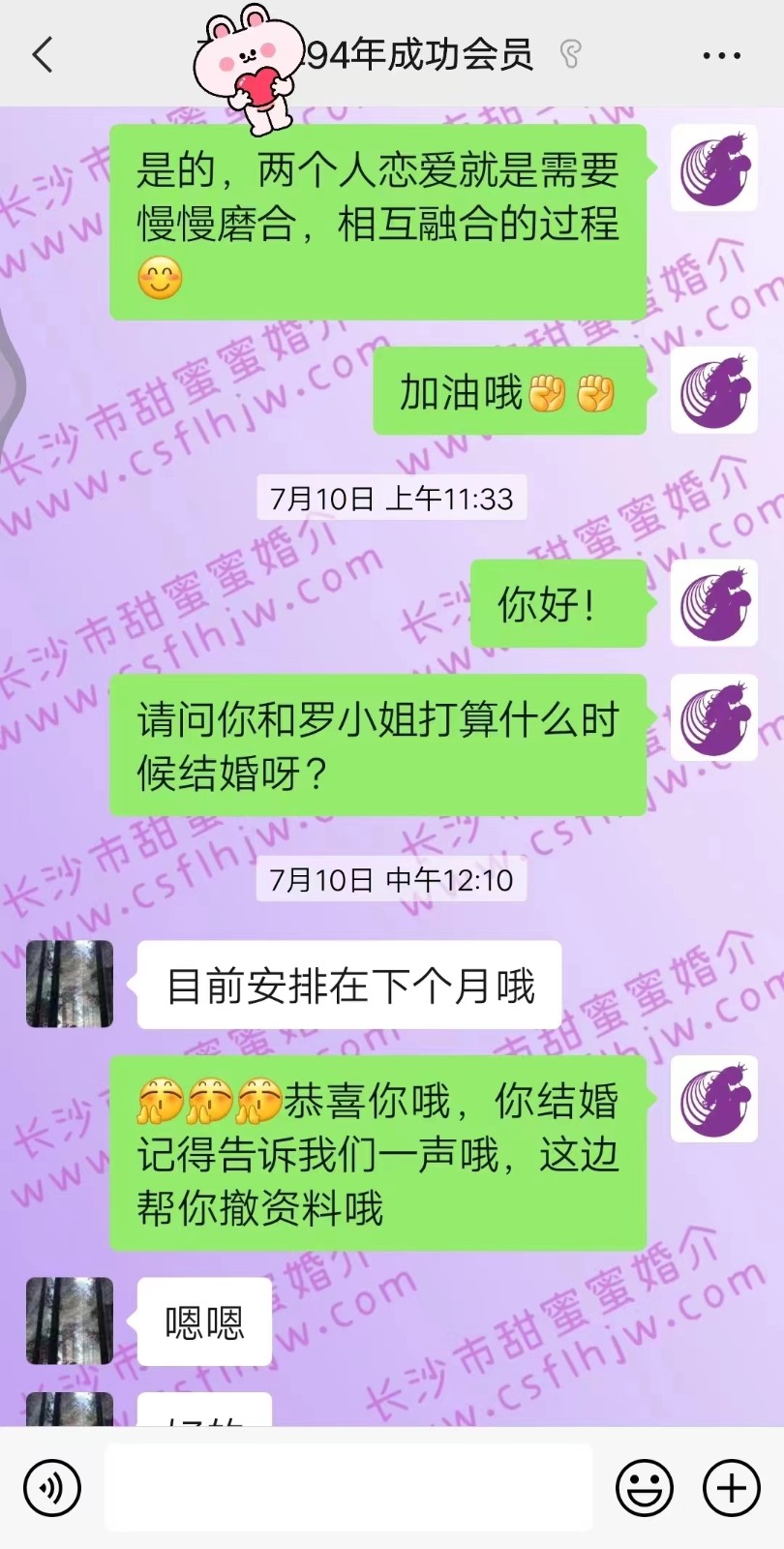The height and width of the screenshot is (1549, 784).
Task: Open the emoji sticker panel
Action: [x=644, y=1488]
